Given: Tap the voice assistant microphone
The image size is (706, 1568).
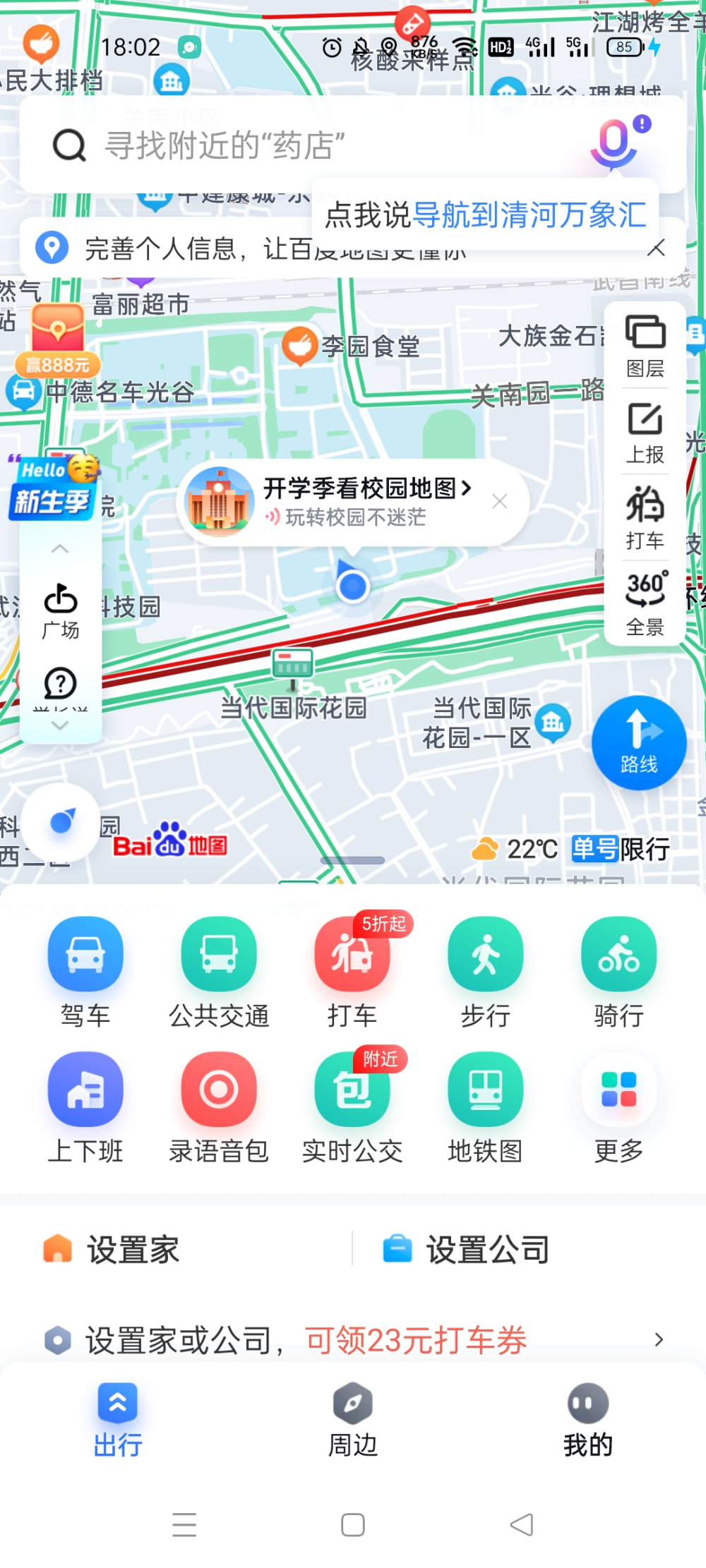Looking at the screenshot, I should click(x=614, y=145).
